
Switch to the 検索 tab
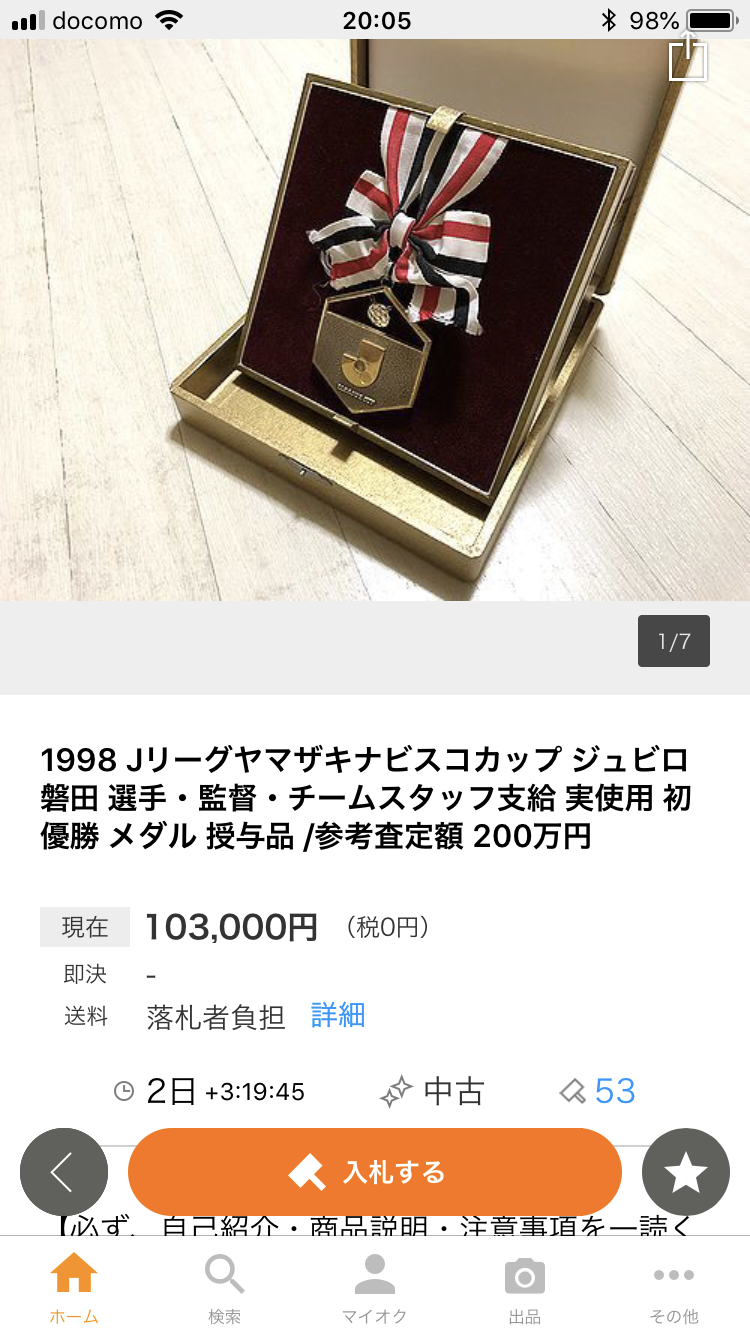click(224, 1288)
